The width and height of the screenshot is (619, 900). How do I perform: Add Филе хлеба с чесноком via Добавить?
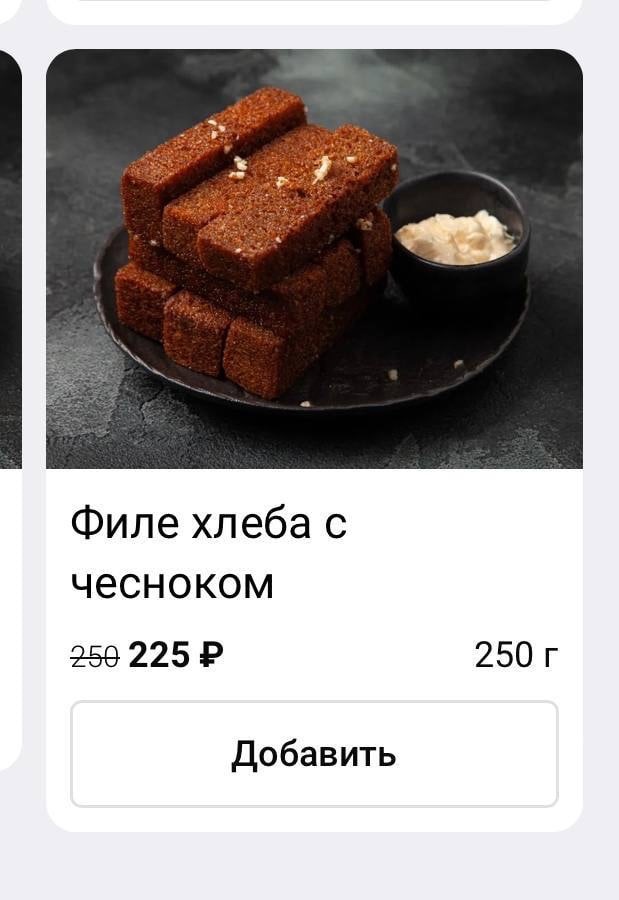click(314, 754)
